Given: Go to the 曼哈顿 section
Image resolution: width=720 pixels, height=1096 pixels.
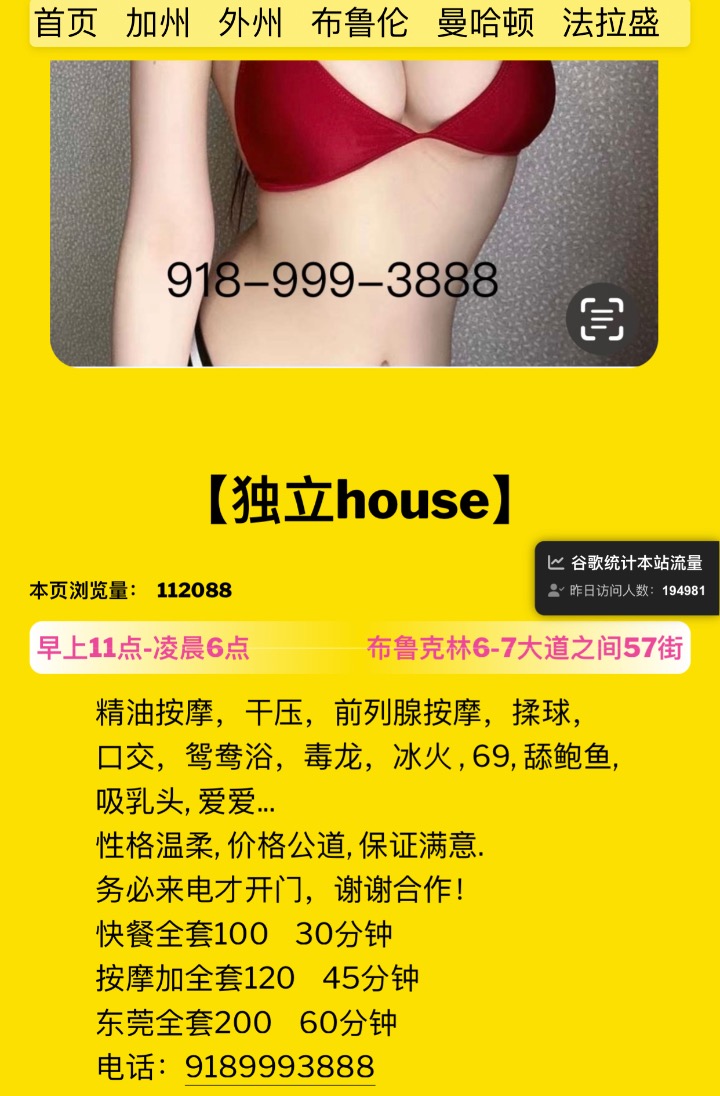Looking at the screenshot, I should (485, 22).
